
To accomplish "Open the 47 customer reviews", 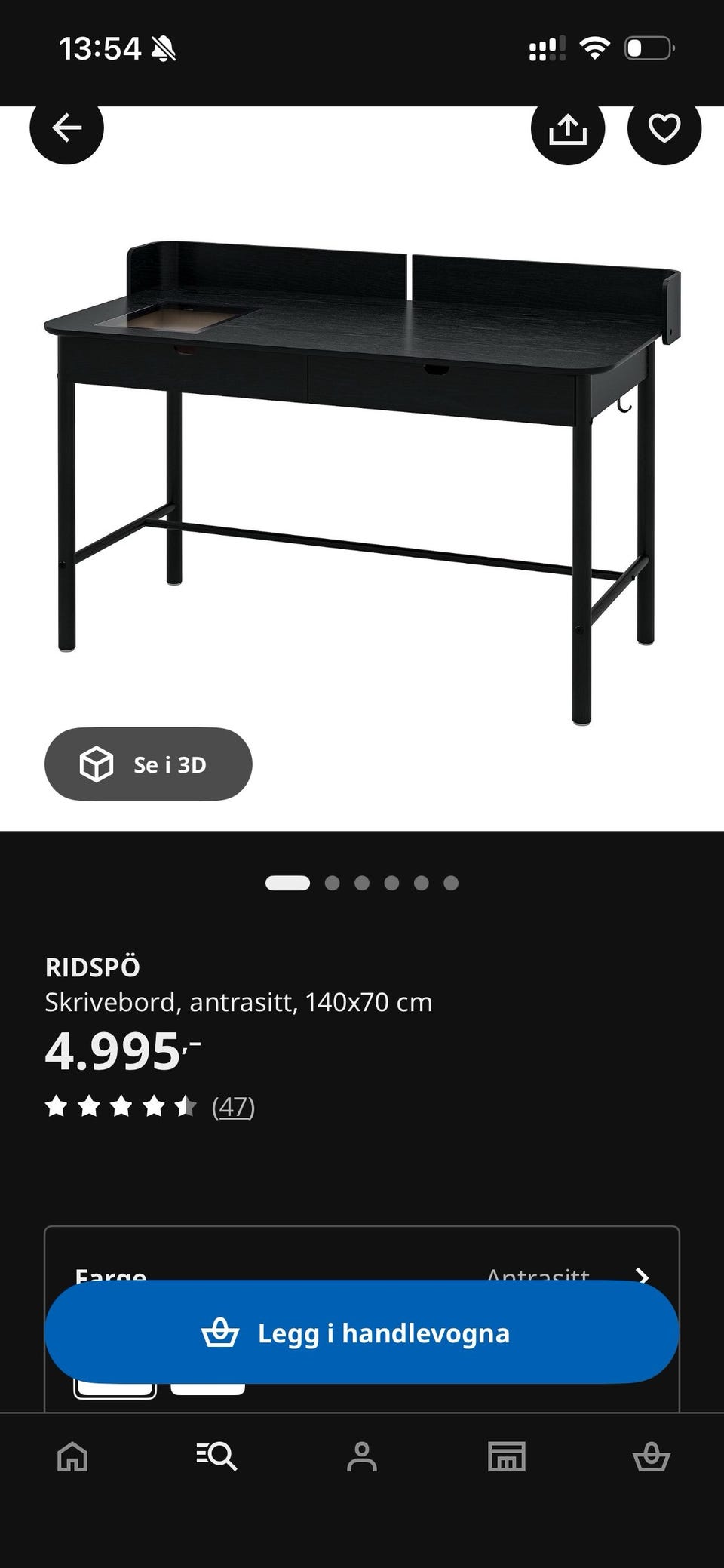I will [233, 1107].
